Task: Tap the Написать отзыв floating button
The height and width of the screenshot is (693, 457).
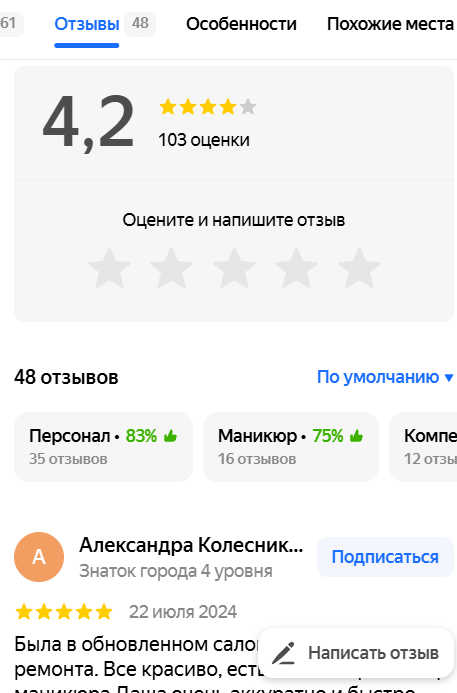Action: pos(356,653)
